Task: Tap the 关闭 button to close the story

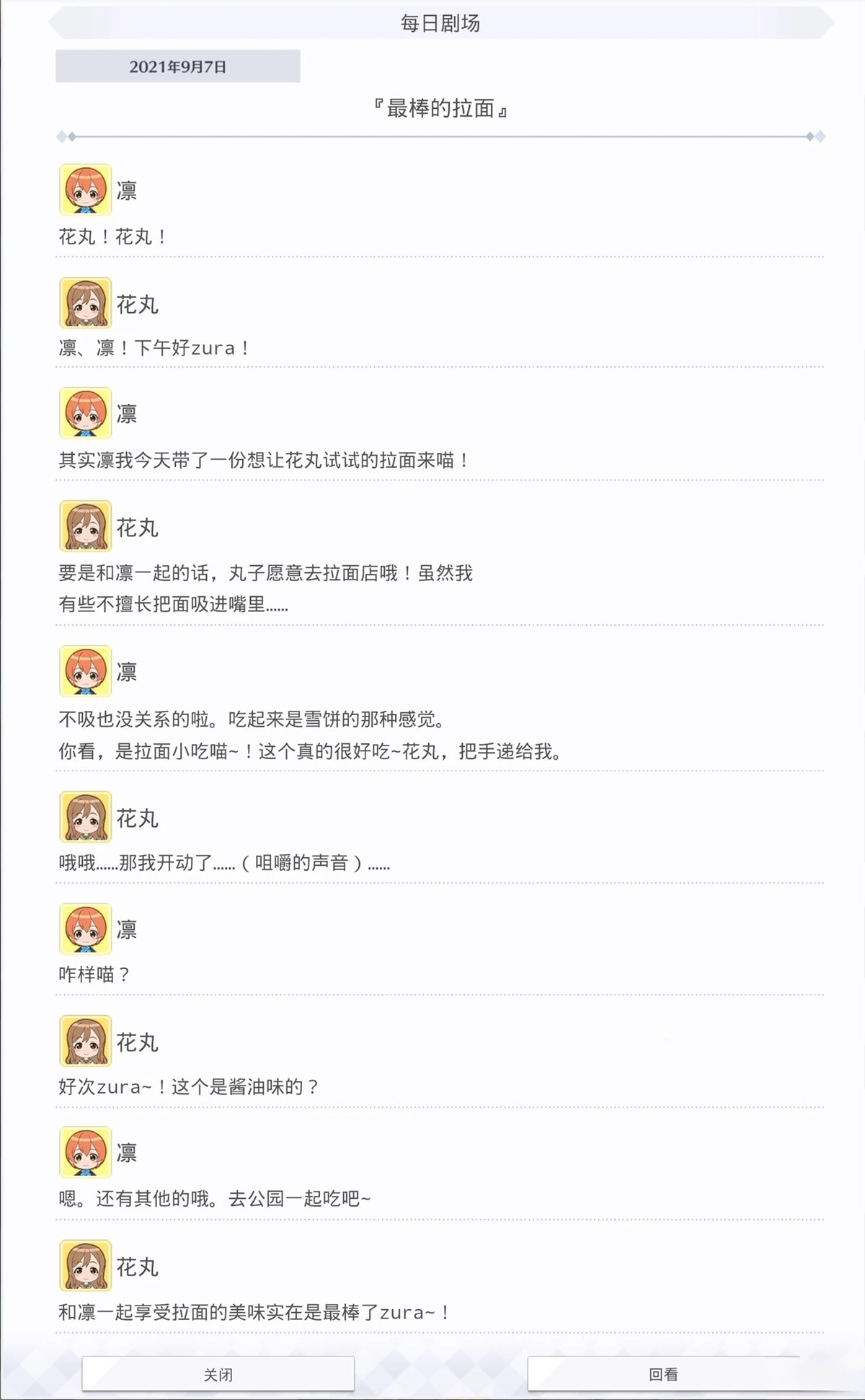Action: (218, 1374)
